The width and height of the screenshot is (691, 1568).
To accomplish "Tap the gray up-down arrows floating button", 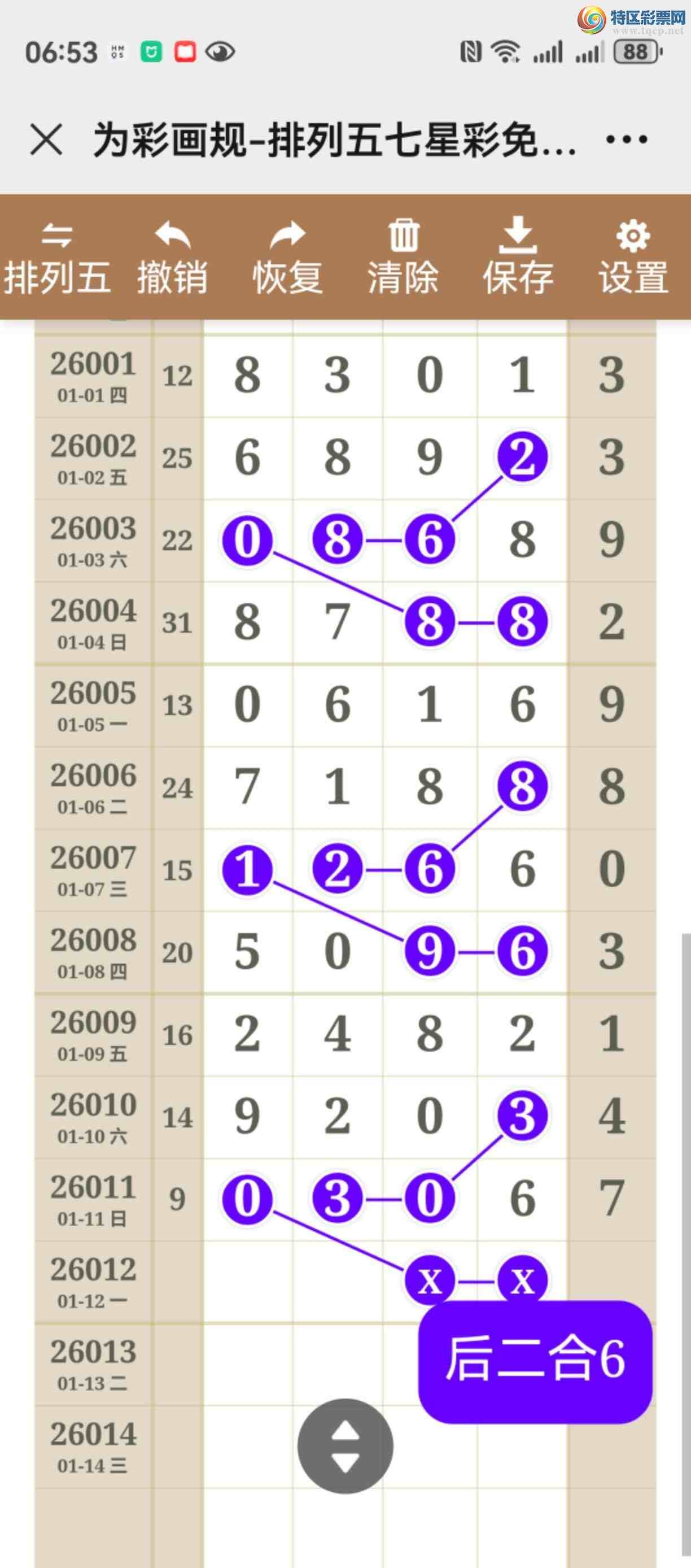I will tap(345, 1445).
